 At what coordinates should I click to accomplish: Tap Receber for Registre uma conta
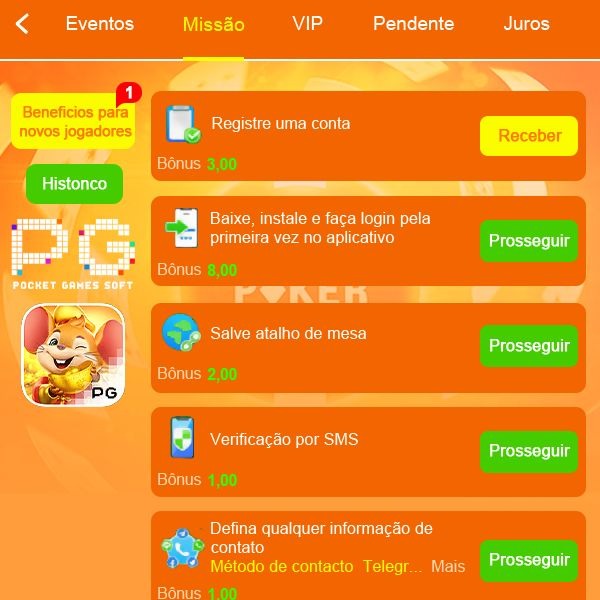[x=529, y=136]
